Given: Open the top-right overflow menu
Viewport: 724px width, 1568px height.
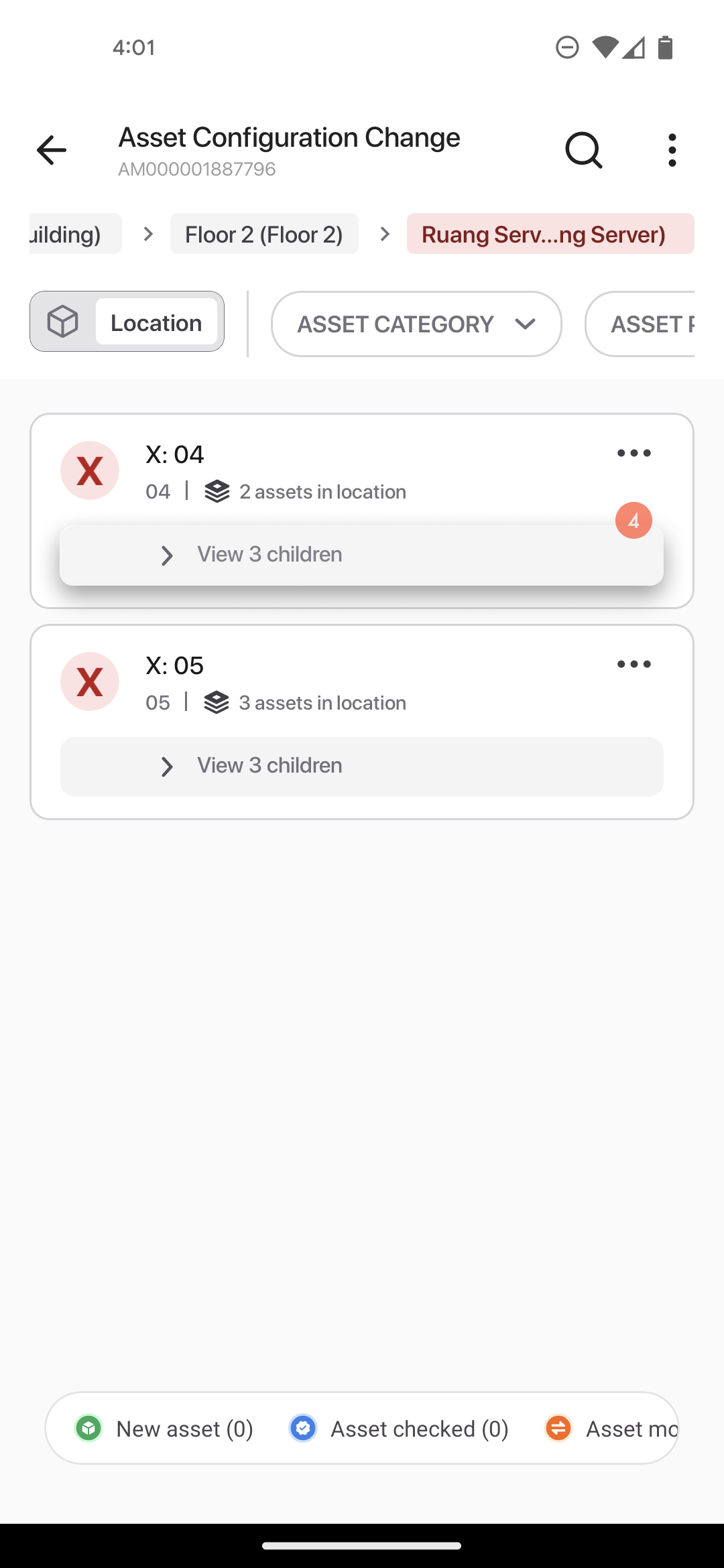Looking at the screenshot, I should point(672,150).
